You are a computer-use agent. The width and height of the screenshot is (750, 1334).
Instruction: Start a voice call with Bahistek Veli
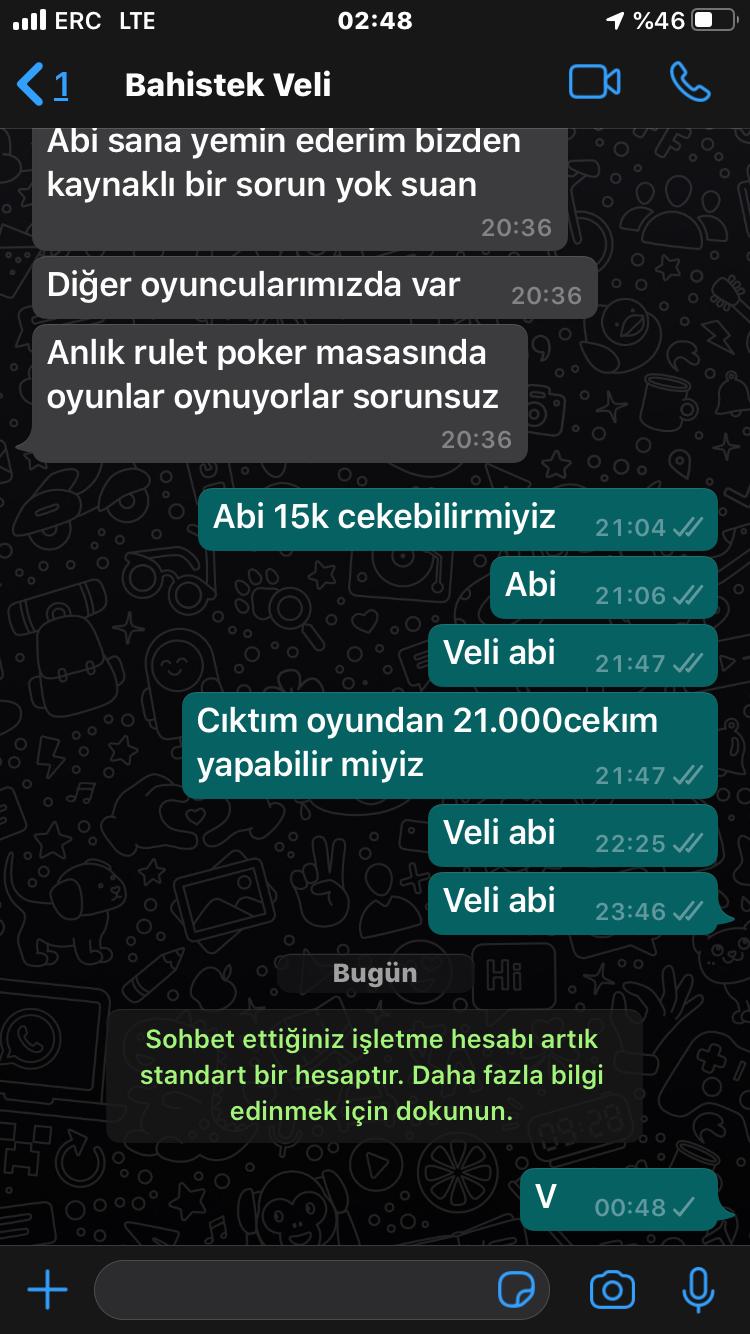point(690,83)
